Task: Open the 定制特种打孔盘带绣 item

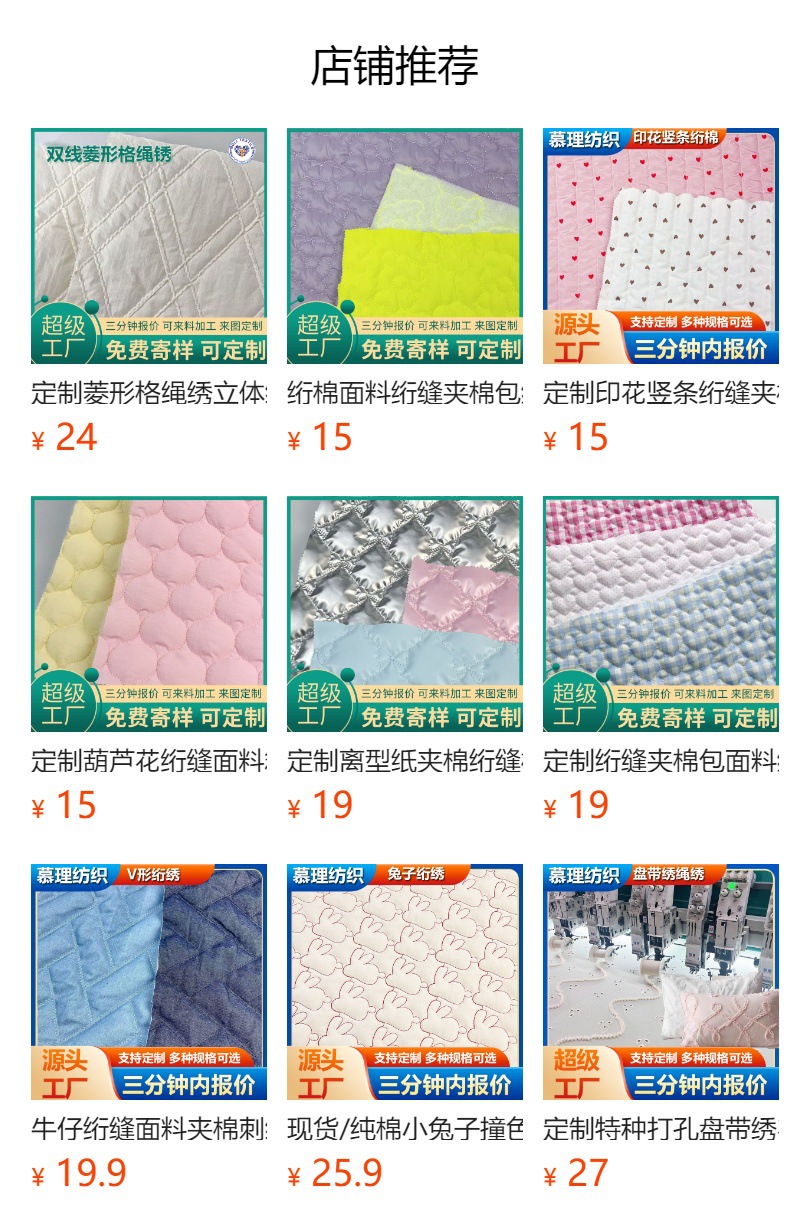Action: click(661, 982)
